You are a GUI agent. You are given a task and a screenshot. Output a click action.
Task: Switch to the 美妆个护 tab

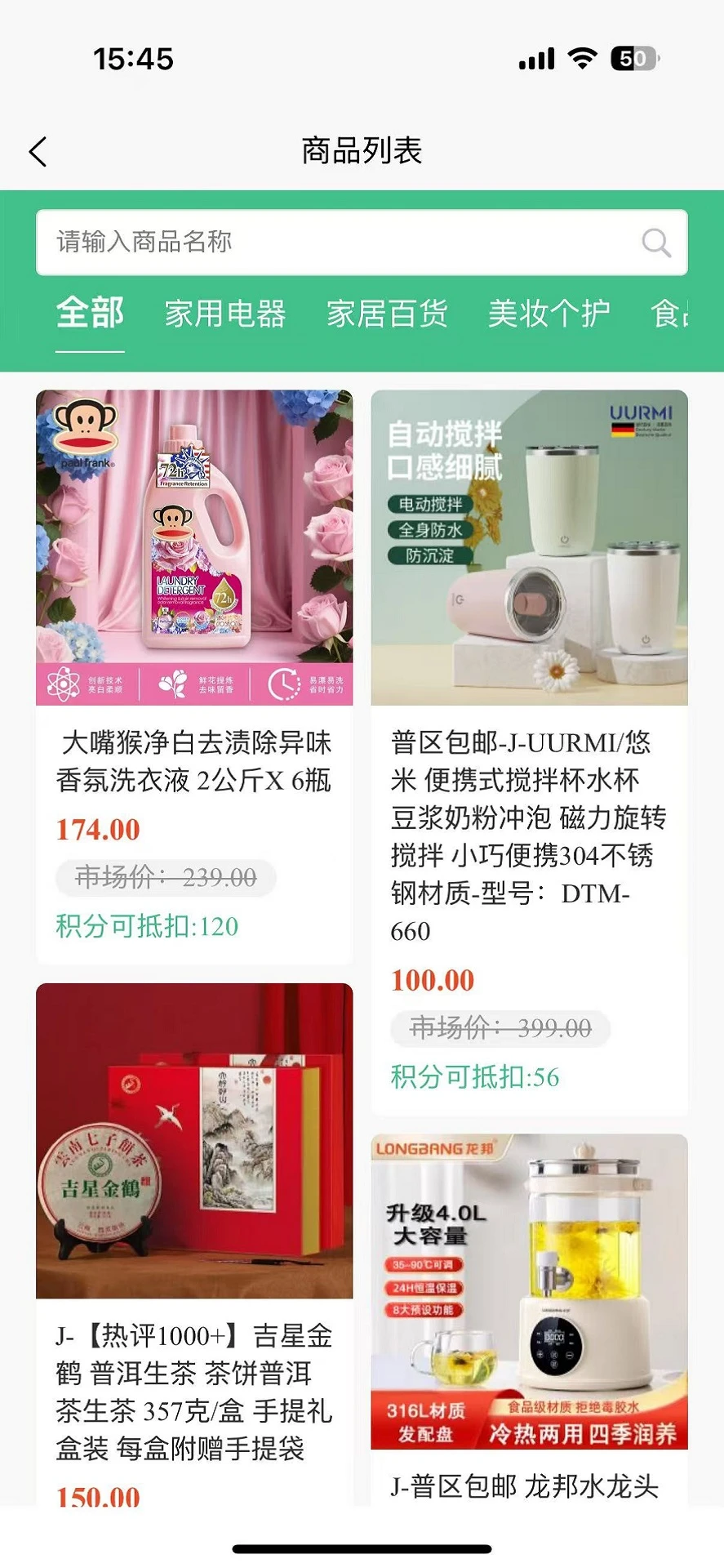click(x=549, y=314)
